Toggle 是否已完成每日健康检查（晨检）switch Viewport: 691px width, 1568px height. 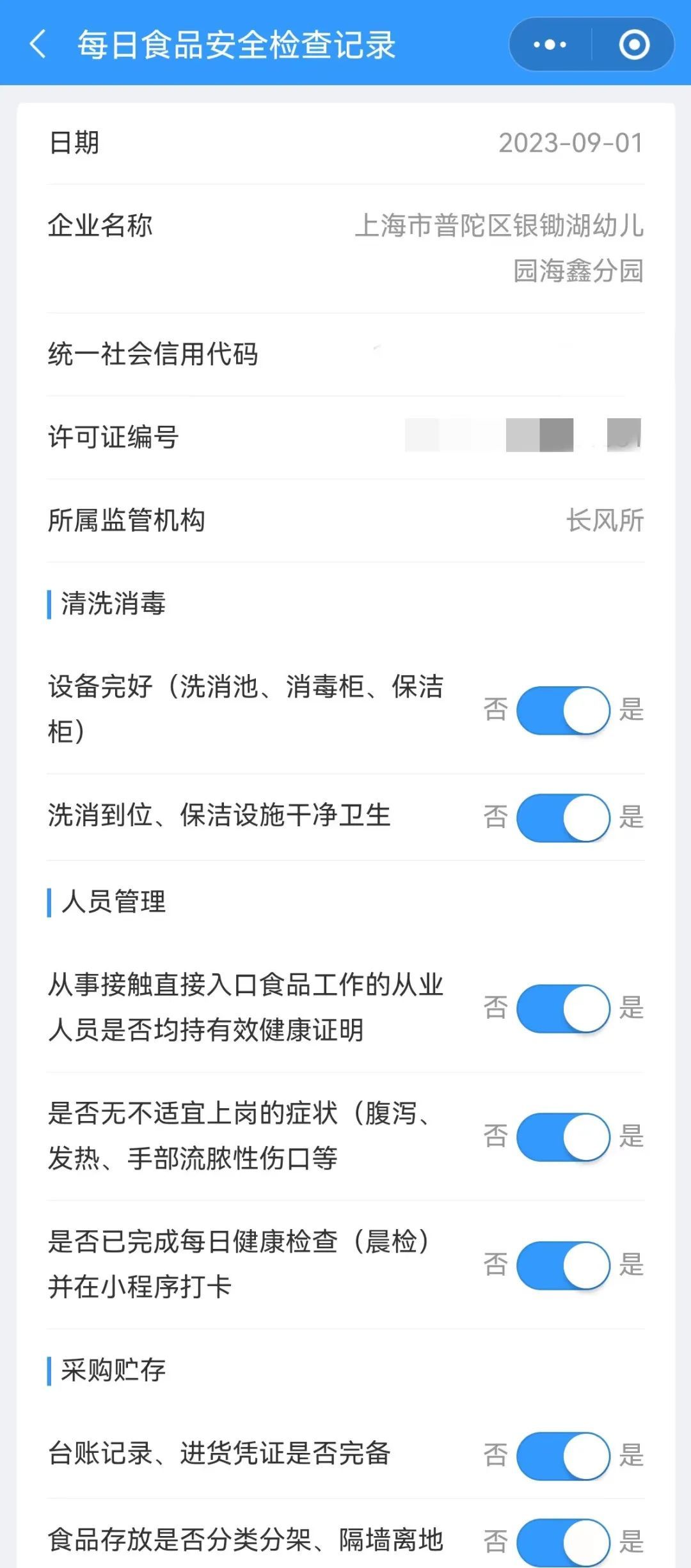click(563, 1265)
